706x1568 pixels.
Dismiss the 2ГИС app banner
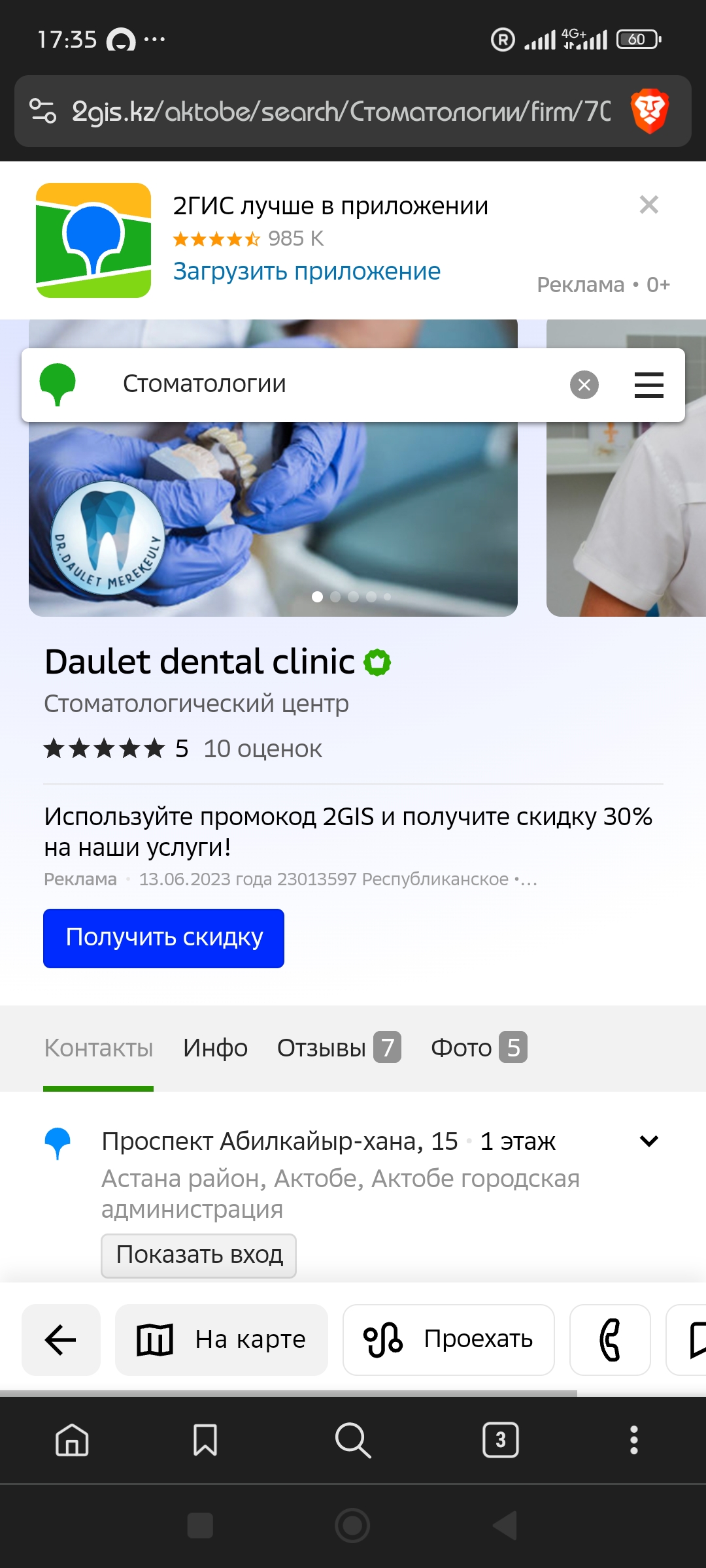coord(648,205)
